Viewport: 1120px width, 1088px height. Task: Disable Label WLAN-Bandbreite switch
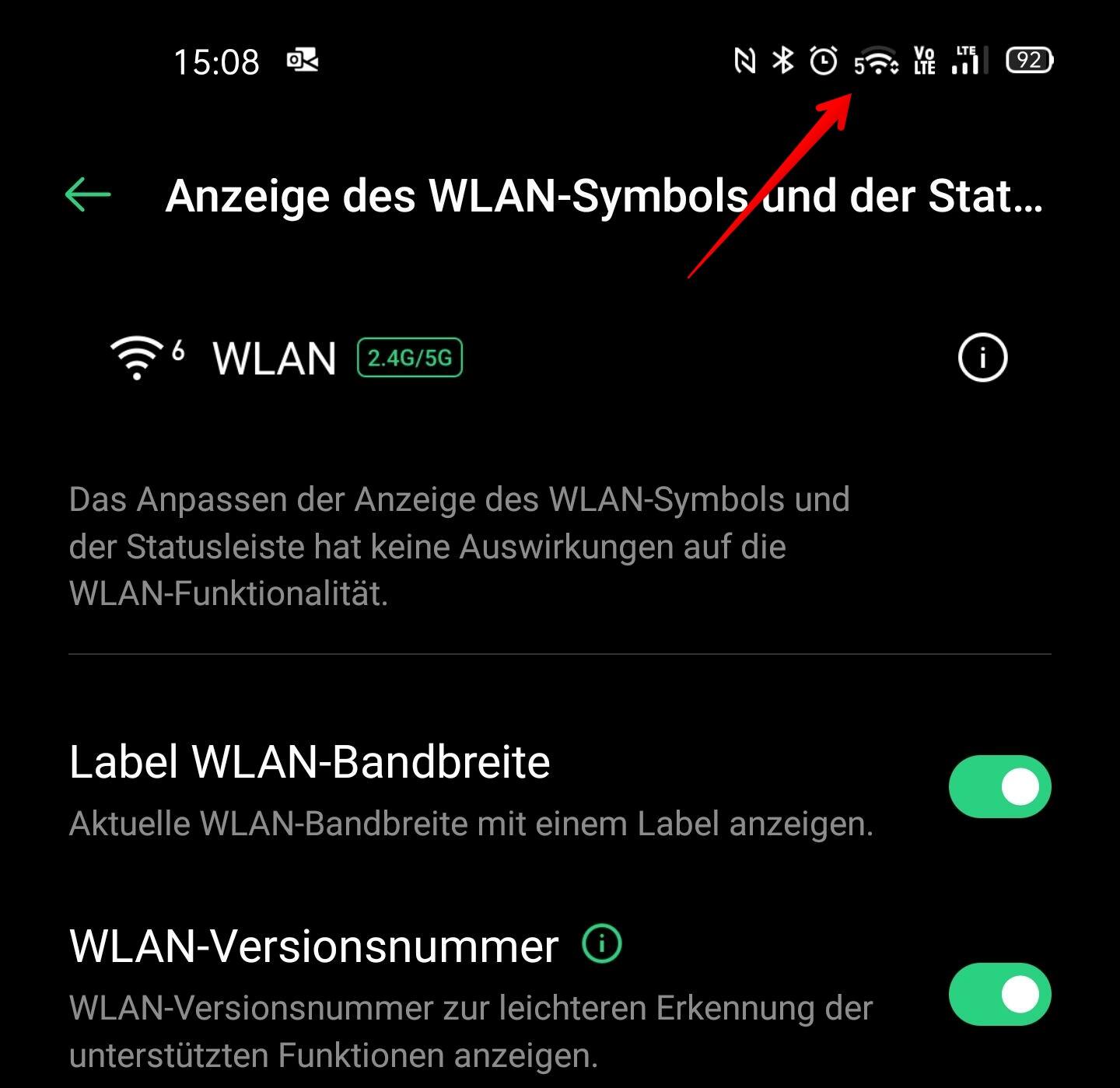(999, 786)
